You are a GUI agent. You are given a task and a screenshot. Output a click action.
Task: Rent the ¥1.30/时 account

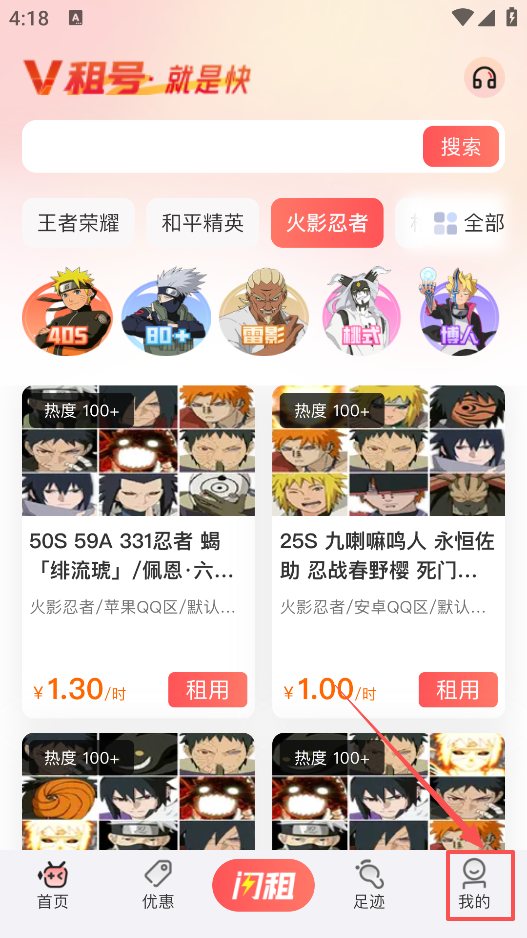click(208, 690)
